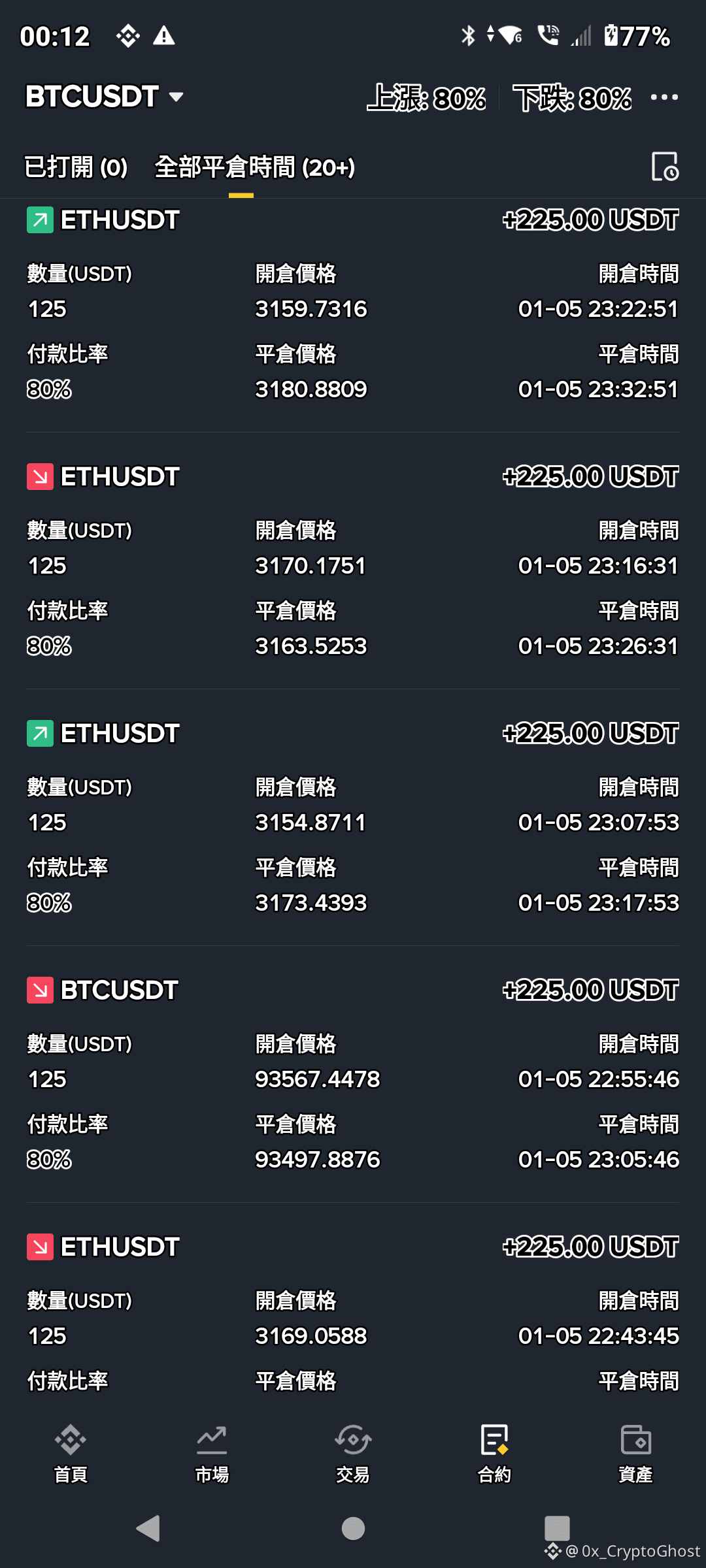
Task: Open the BTCUSDT pair dropdown
Action: 105,97
